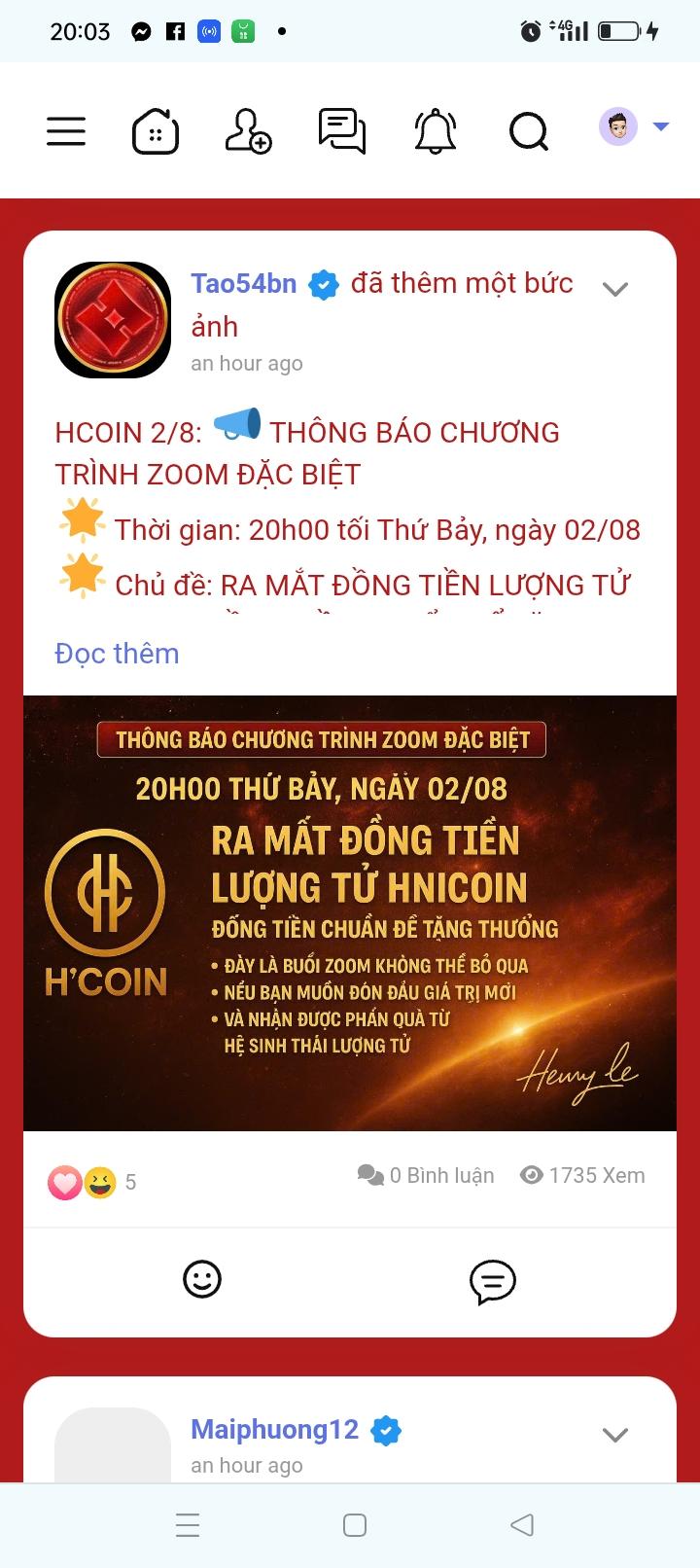Screen dimensions: 700x1568
Task: Tap the system back button
Action: pyautogui.click(x=522, y=1524)
